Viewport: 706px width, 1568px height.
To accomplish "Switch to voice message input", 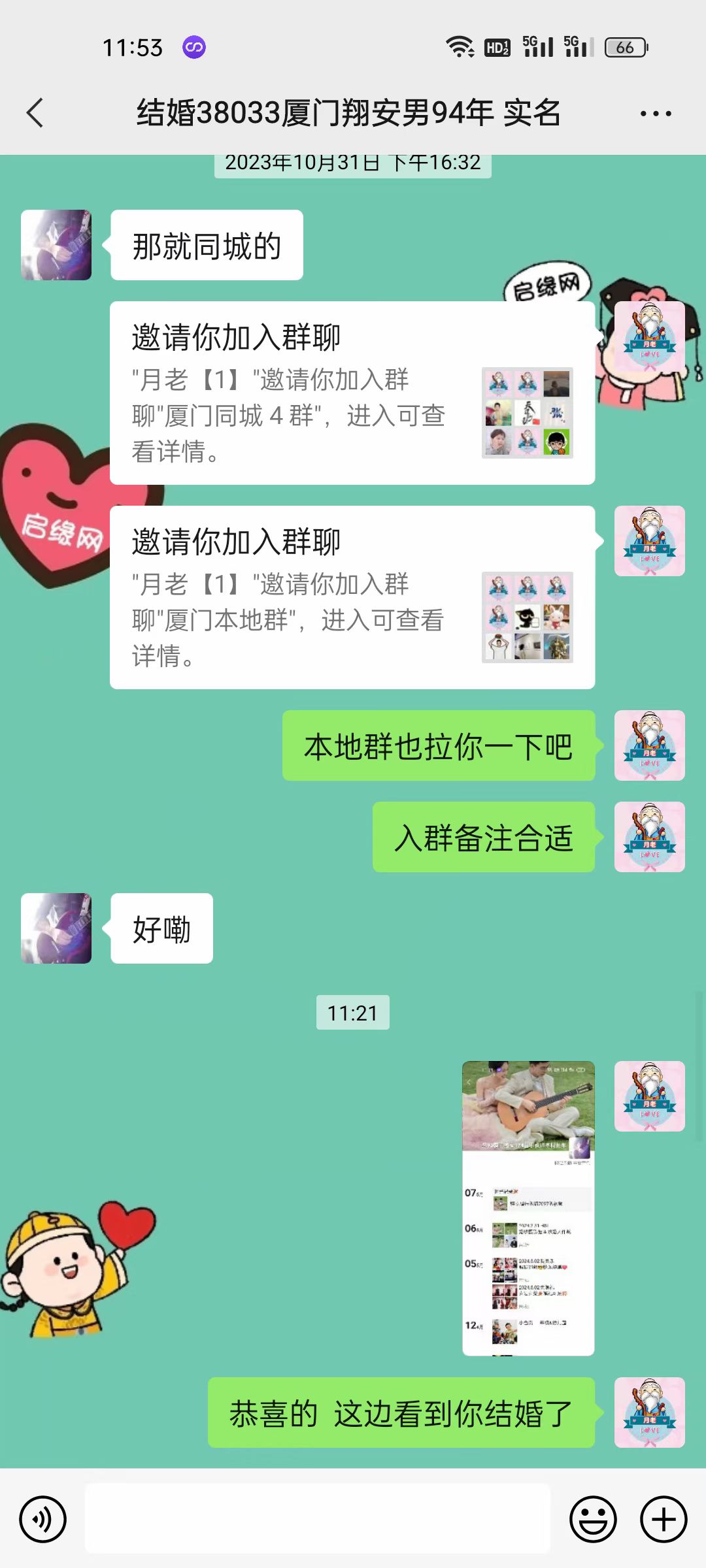I will (x=43, y=1519).
